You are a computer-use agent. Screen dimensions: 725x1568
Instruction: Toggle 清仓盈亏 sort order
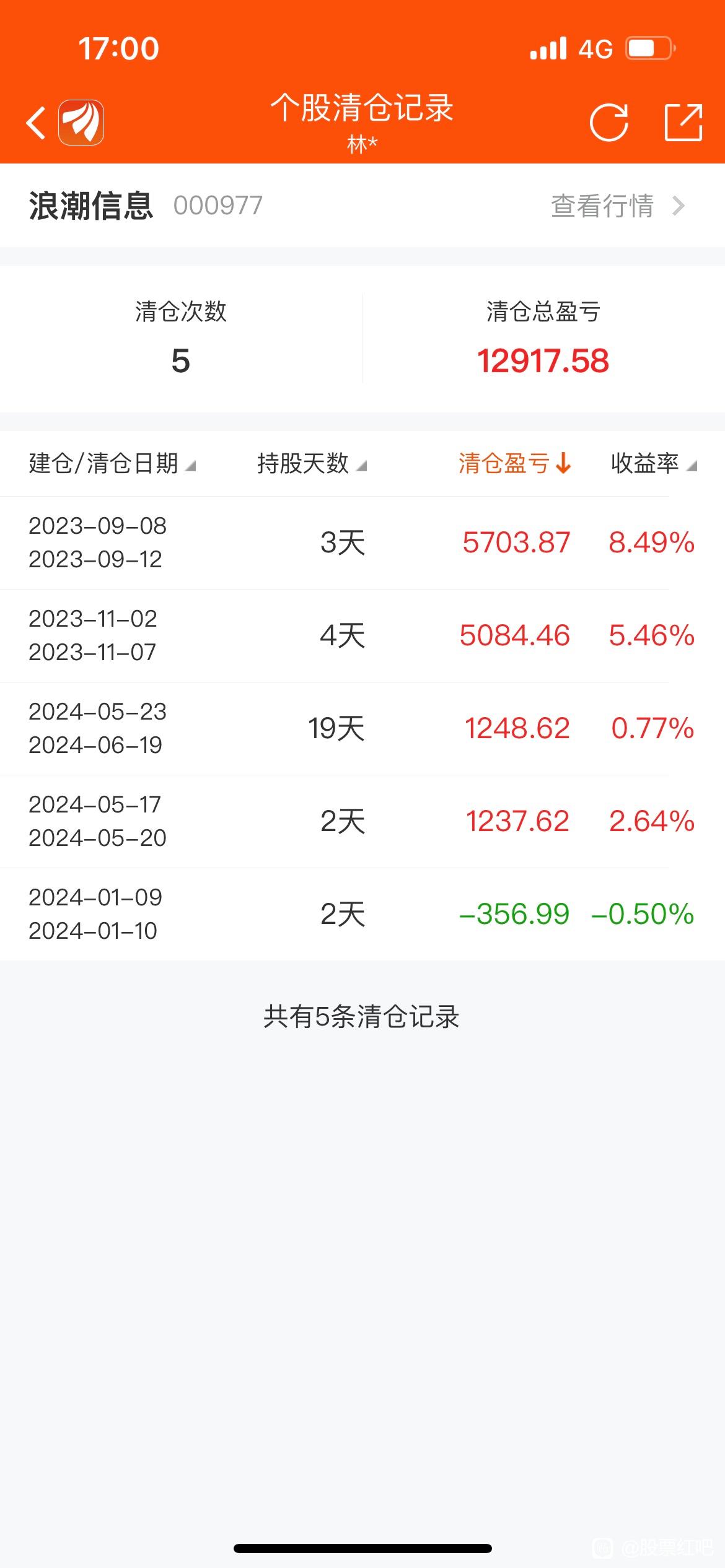click(x=514, y=463)
